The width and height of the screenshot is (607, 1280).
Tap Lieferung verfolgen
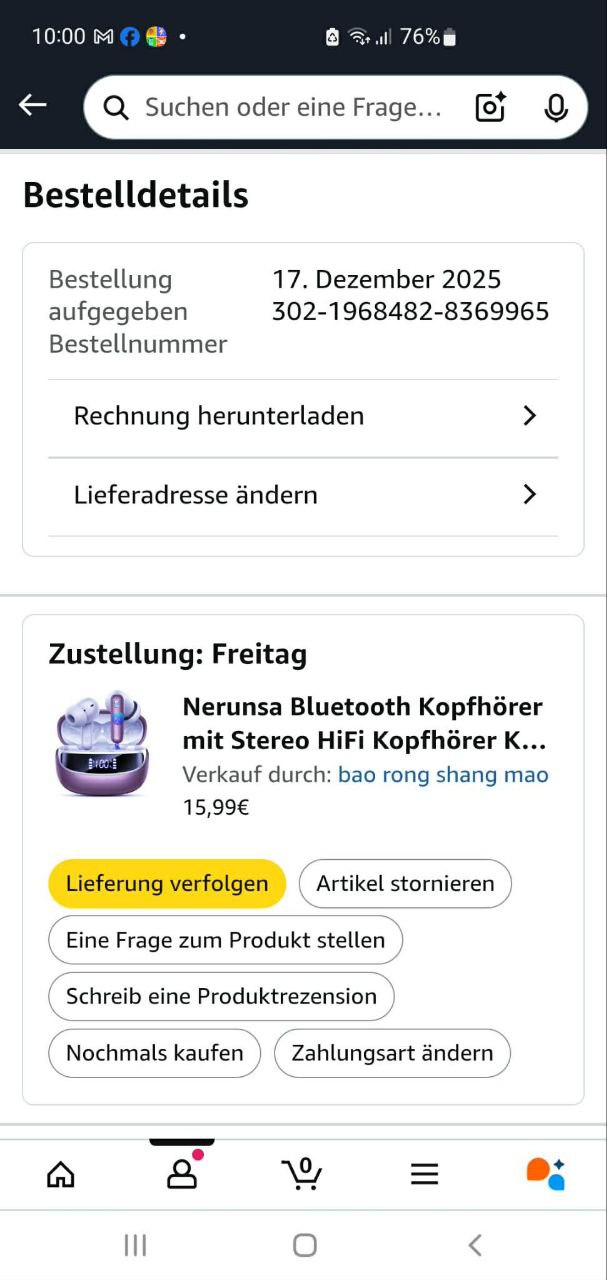coord(167,884)
